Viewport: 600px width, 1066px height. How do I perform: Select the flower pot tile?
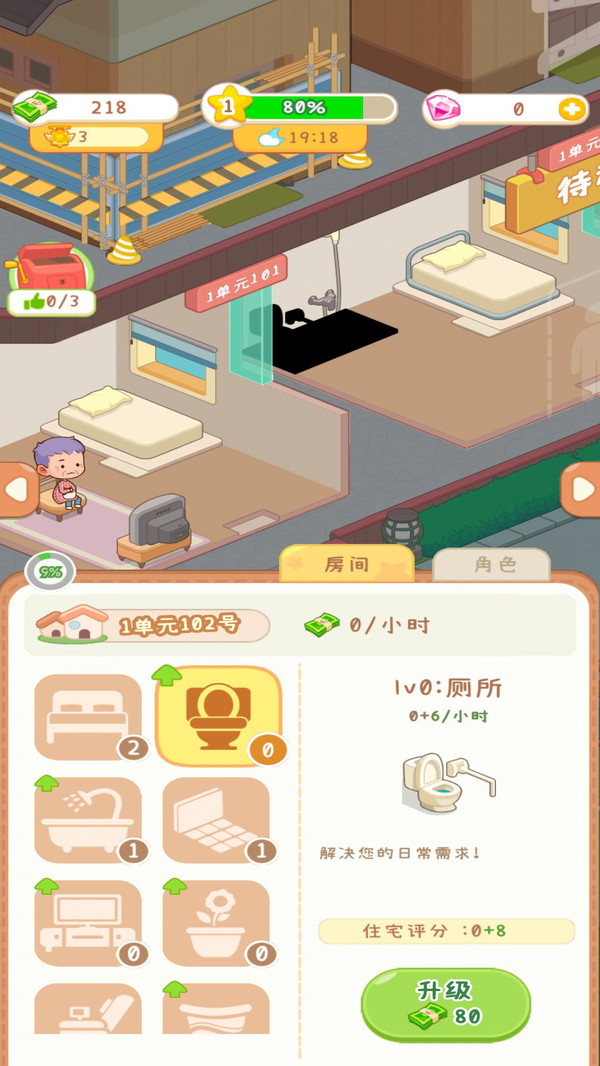point(216,923)
